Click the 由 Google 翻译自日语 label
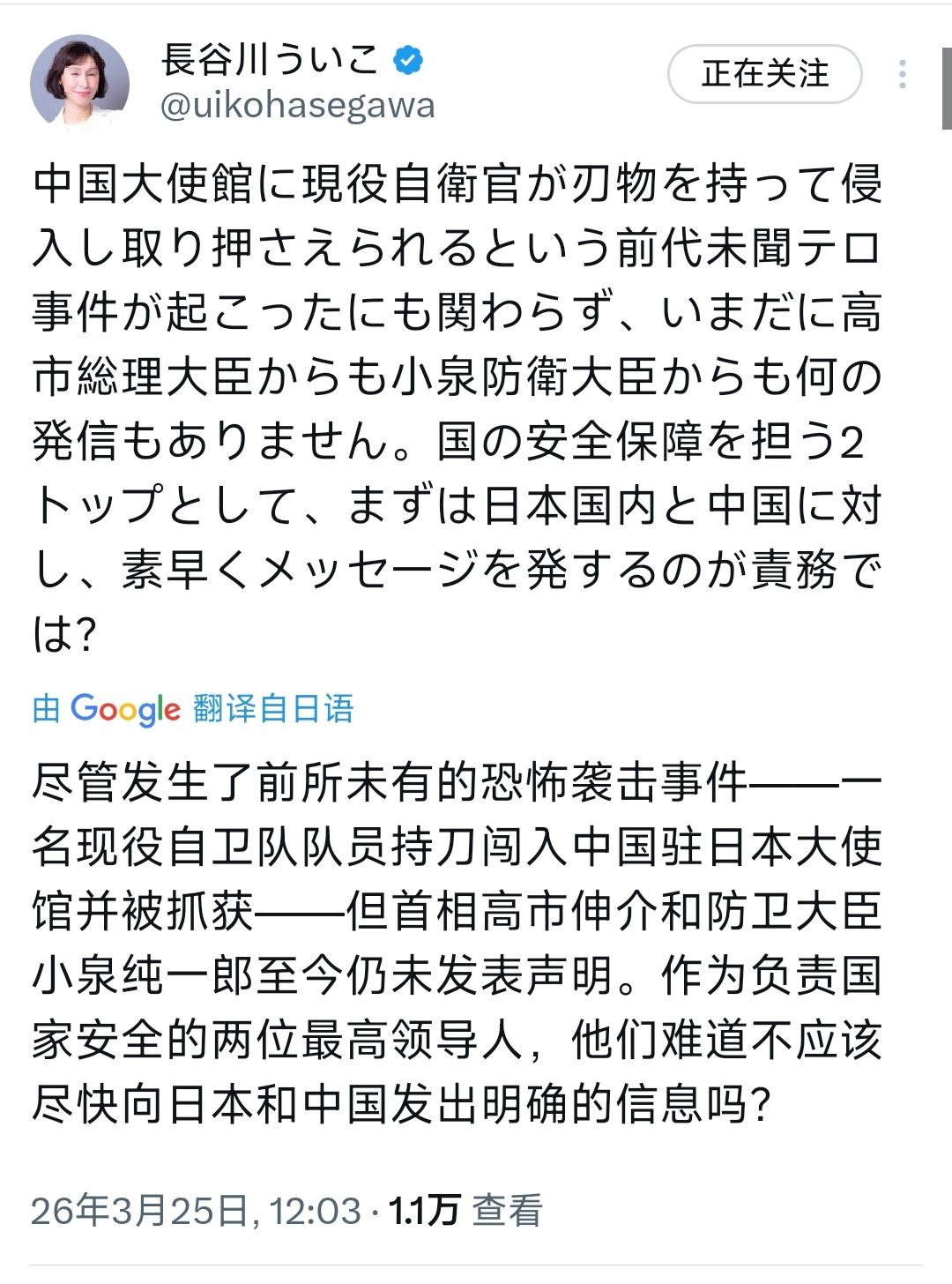 click(194, 705)
